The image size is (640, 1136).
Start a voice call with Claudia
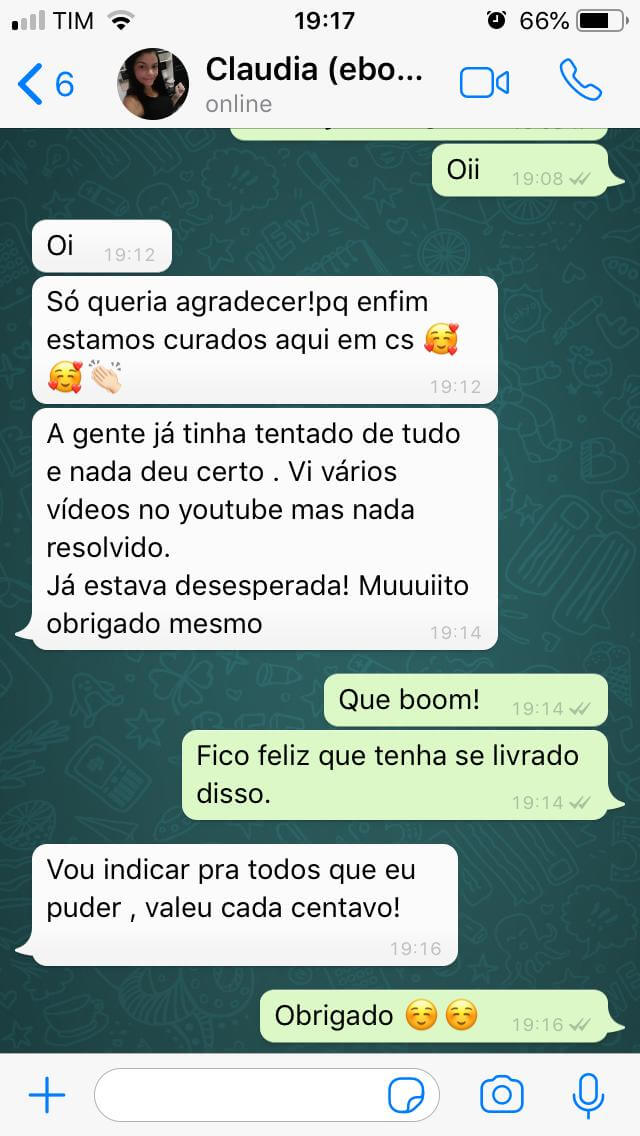581,82
